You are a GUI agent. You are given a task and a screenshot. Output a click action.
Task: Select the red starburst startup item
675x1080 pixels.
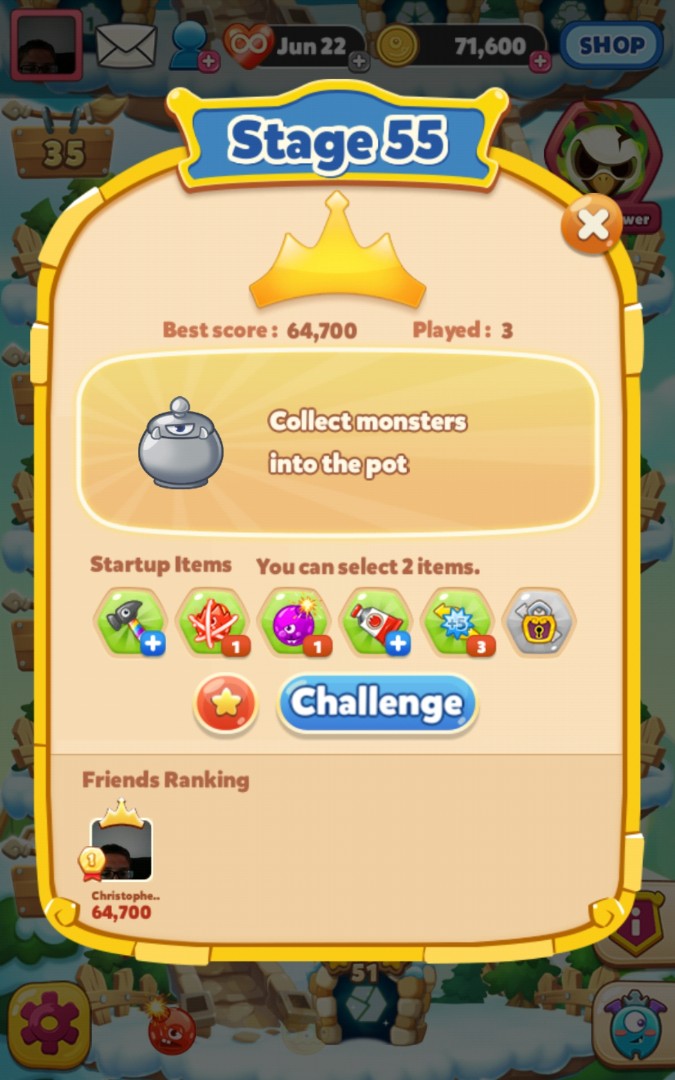[x=211, y=622]
